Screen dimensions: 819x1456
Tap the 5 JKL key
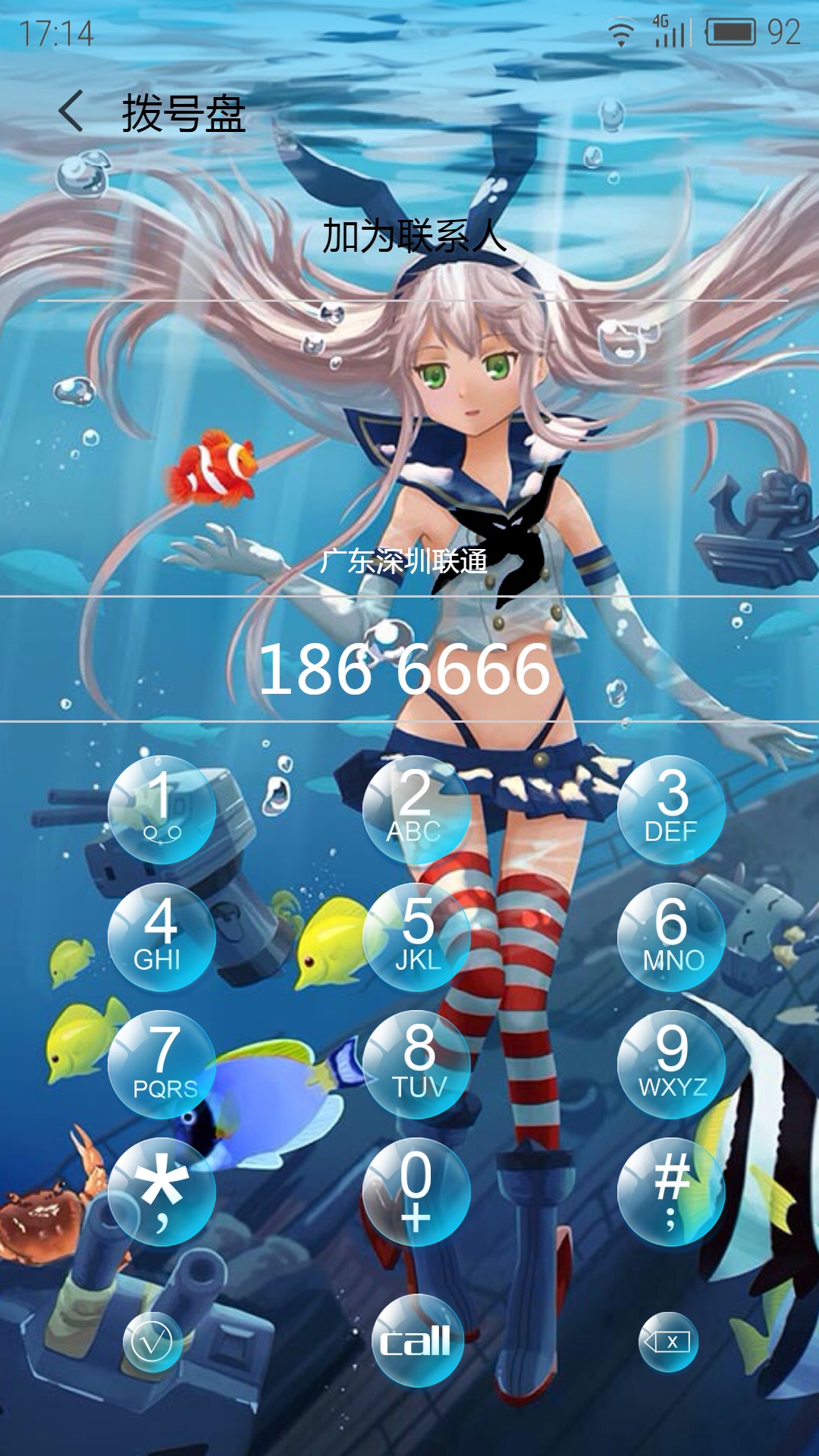(416, 937)
